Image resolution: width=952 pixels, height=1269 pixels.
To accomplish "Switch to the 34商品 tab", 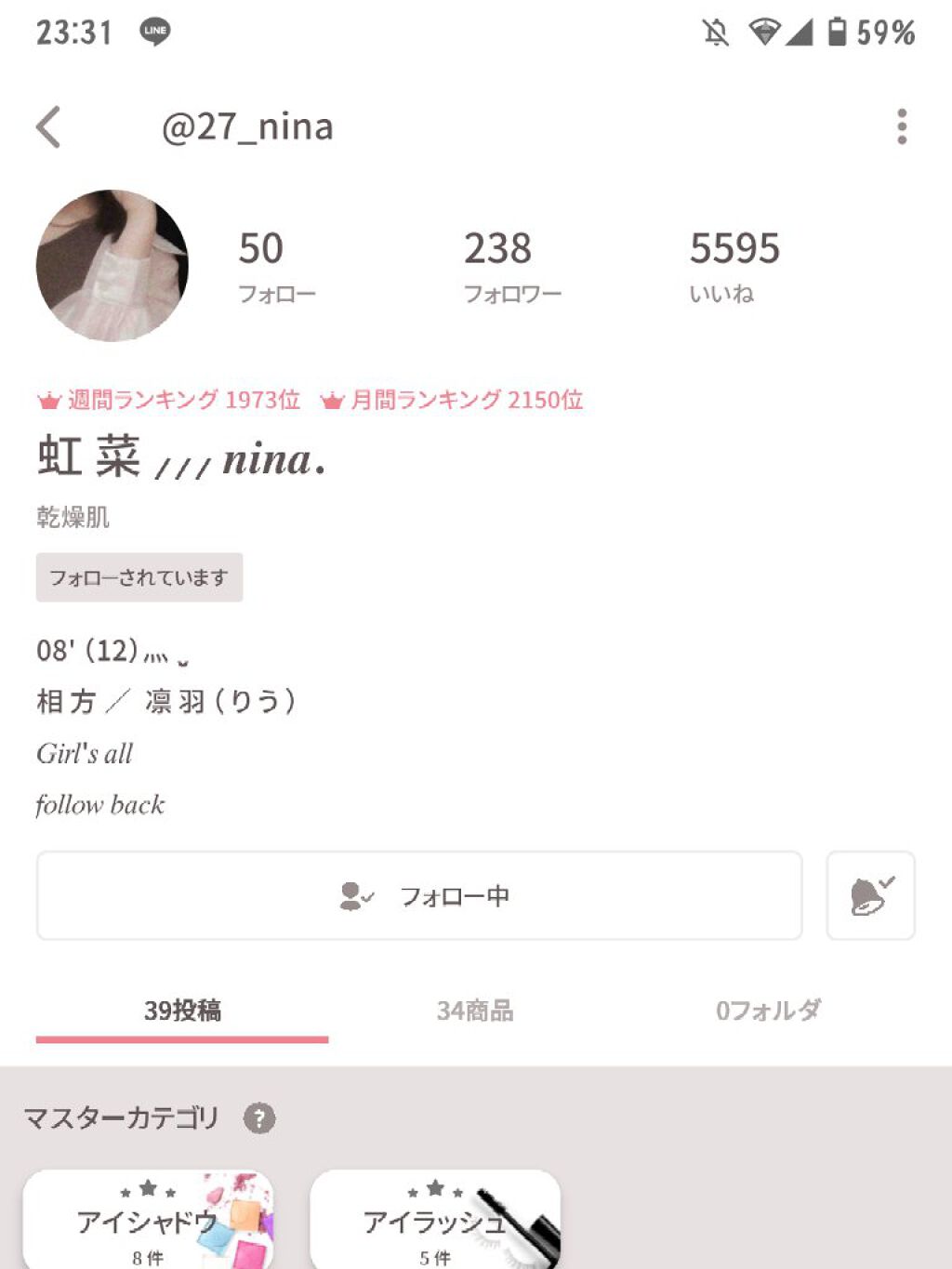I will (x=475, y=1011).
